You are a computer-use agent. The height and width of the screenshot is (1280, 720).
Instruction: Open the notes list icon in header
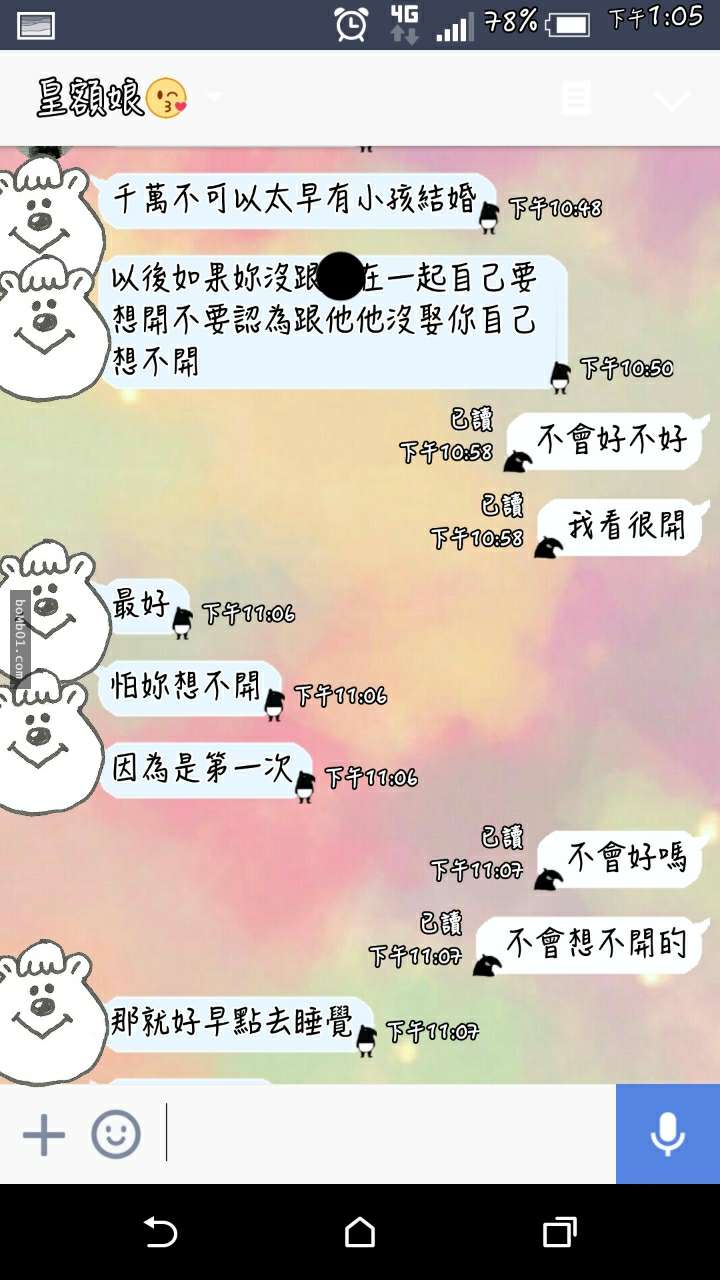(575, 98)
